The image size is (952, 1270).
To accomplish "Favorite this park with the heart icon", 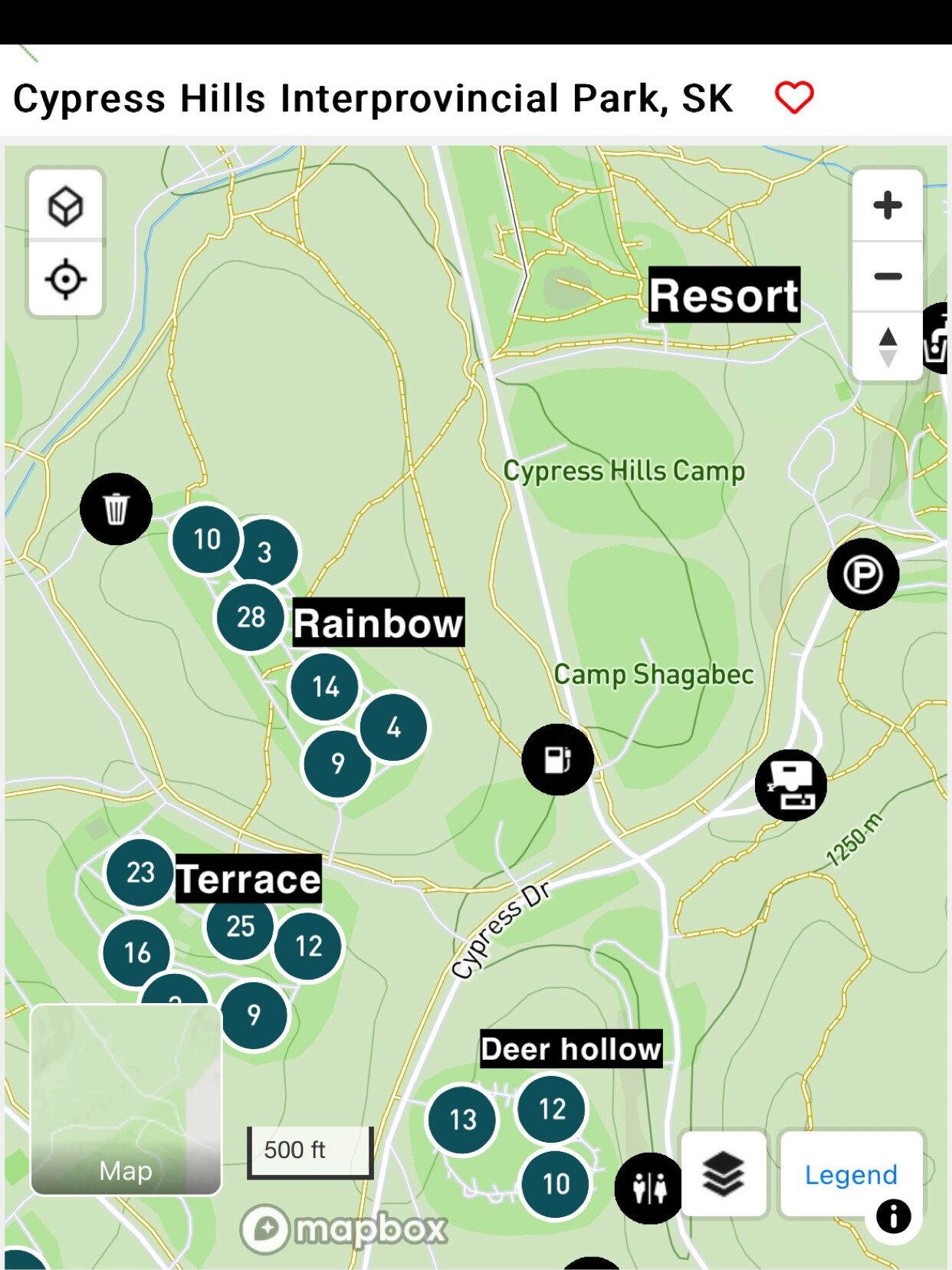I will 793,97.
